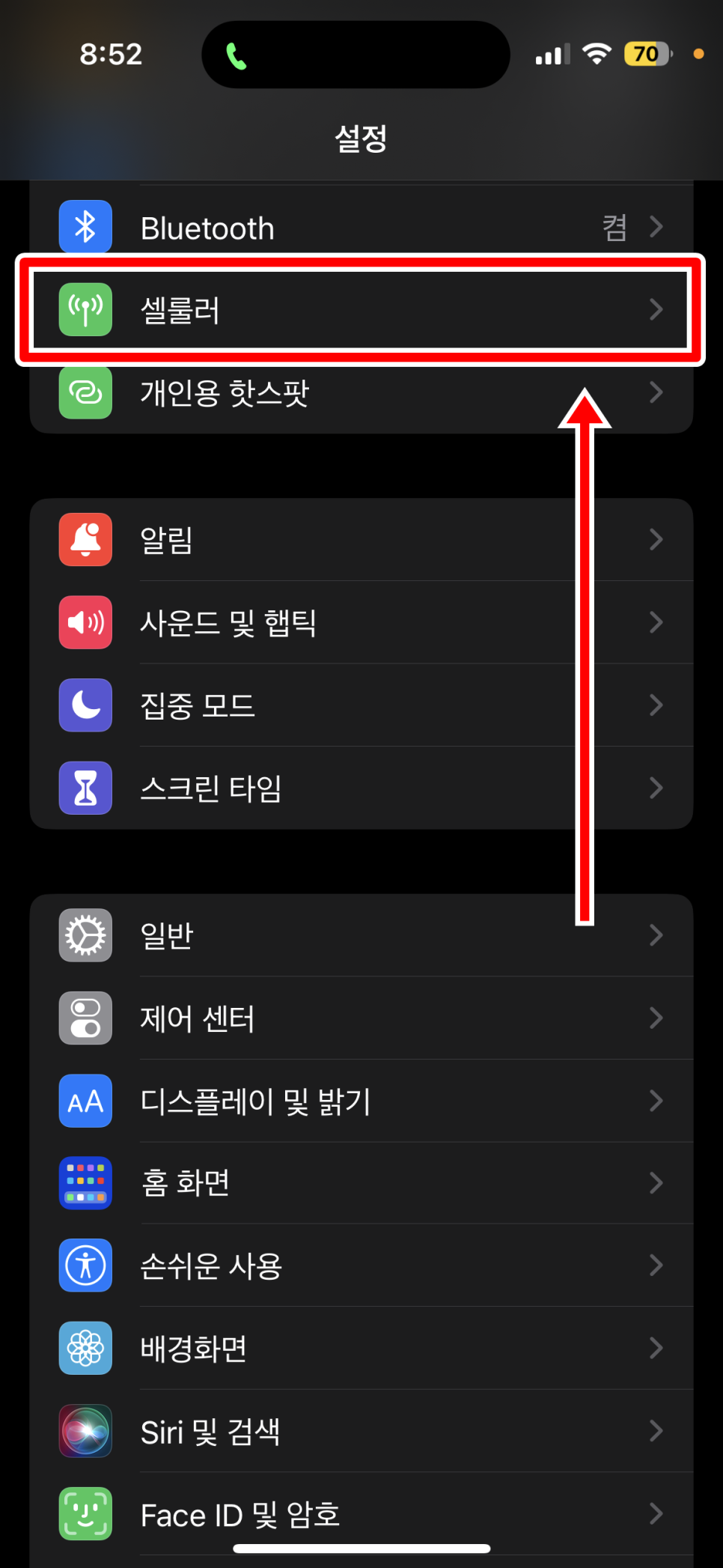
Task: Open 디스플레이 및 밝기 settings
Action: tap(361, 1101)
